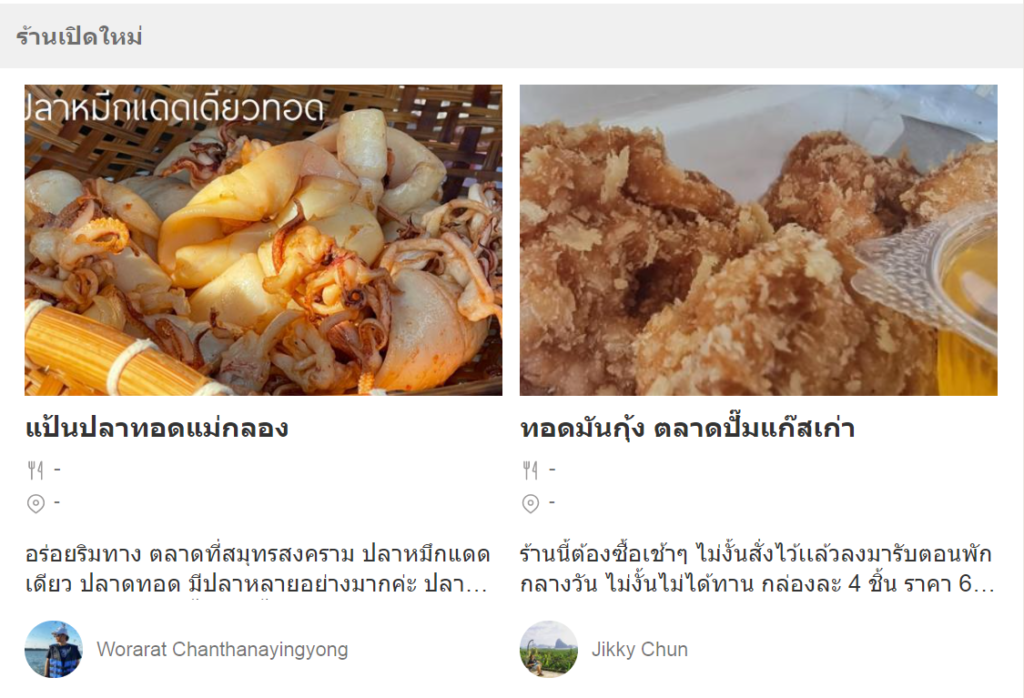Screen dimensions: 1024x698
Task: View Worarat Chanthanayingyong's profile
Action: click(222, 649)
